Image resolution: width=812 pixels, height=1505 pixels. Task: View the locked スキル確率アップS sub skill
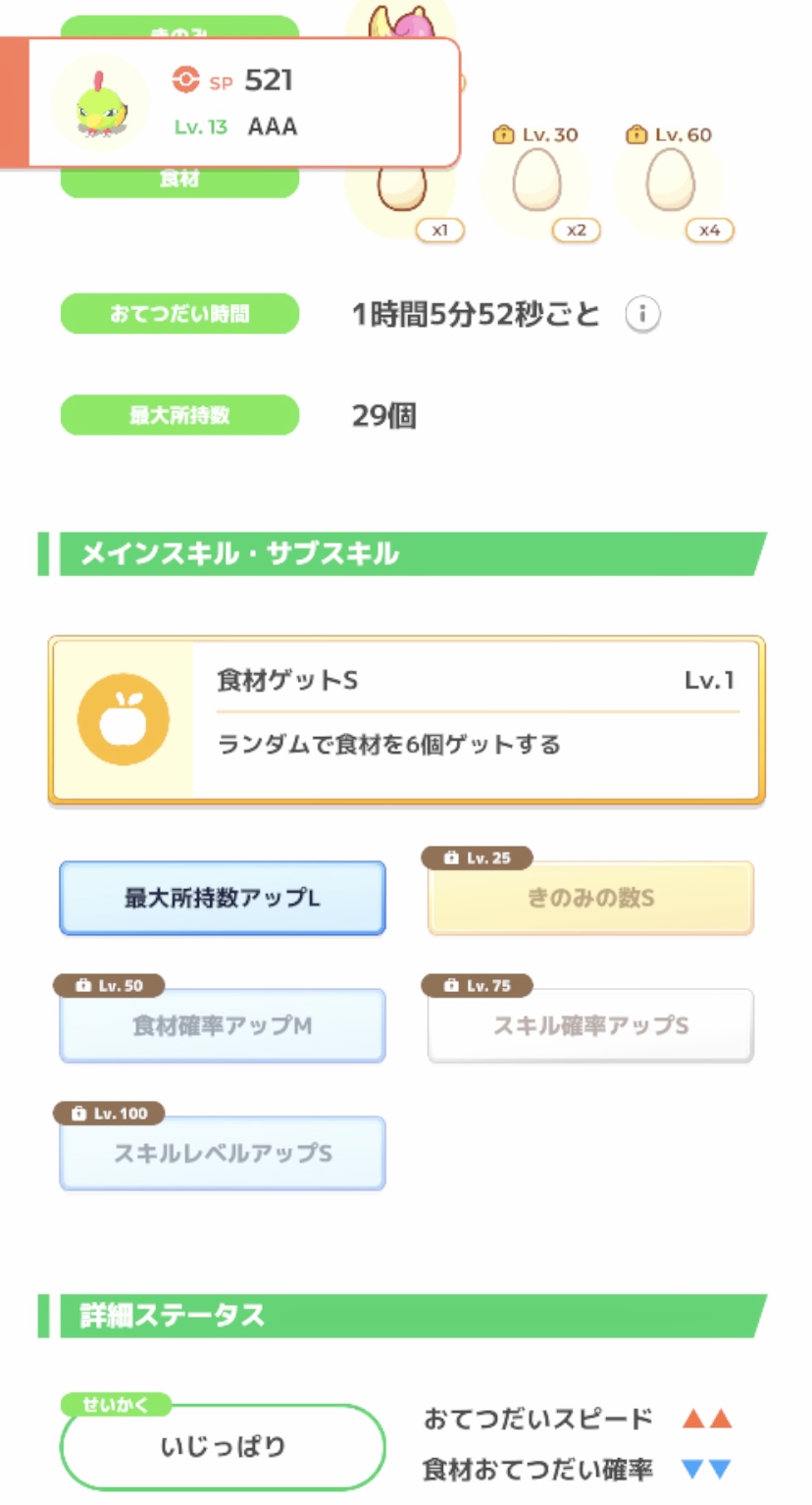point(590,1026)
